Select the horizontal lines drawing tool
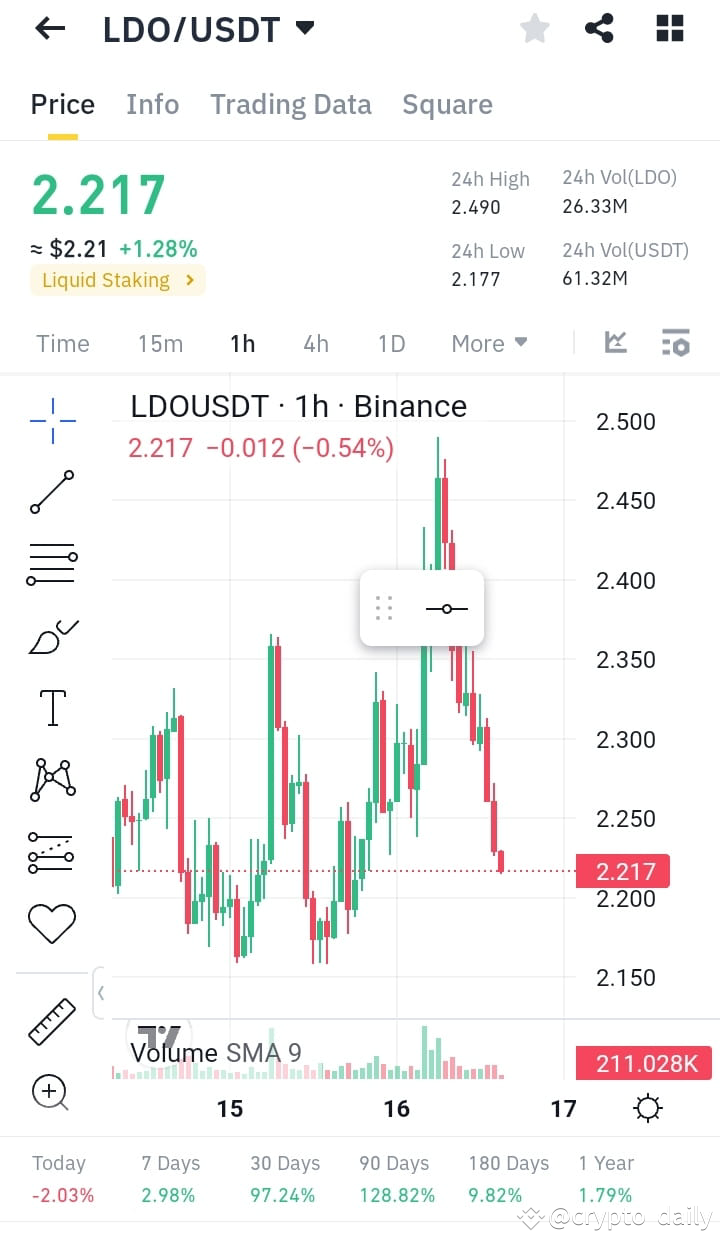The image size is (720, 1239). pyautogui.click(x=50, y=563)
